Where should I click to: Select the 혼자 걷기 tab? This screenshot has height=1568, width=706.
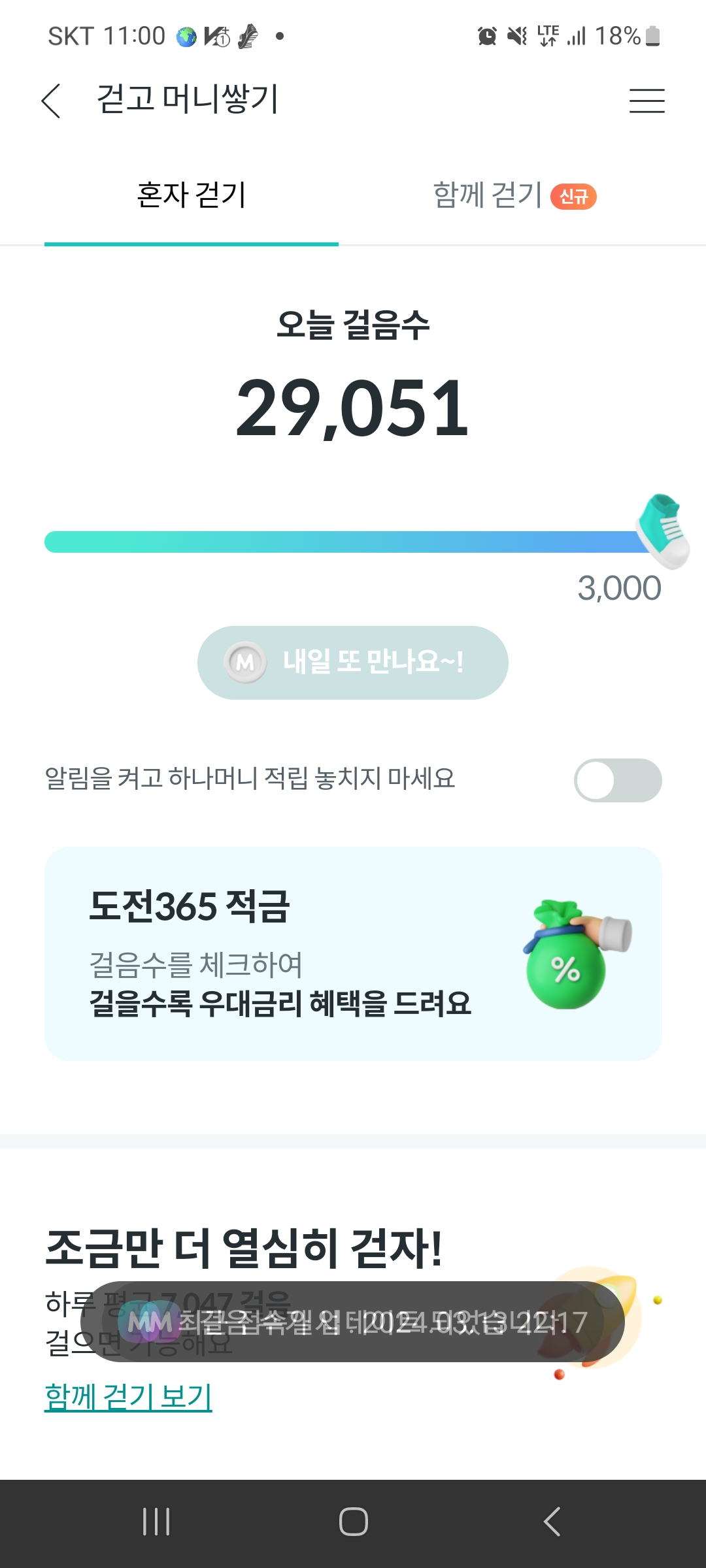pyautogui.click(x=192, y=195)
